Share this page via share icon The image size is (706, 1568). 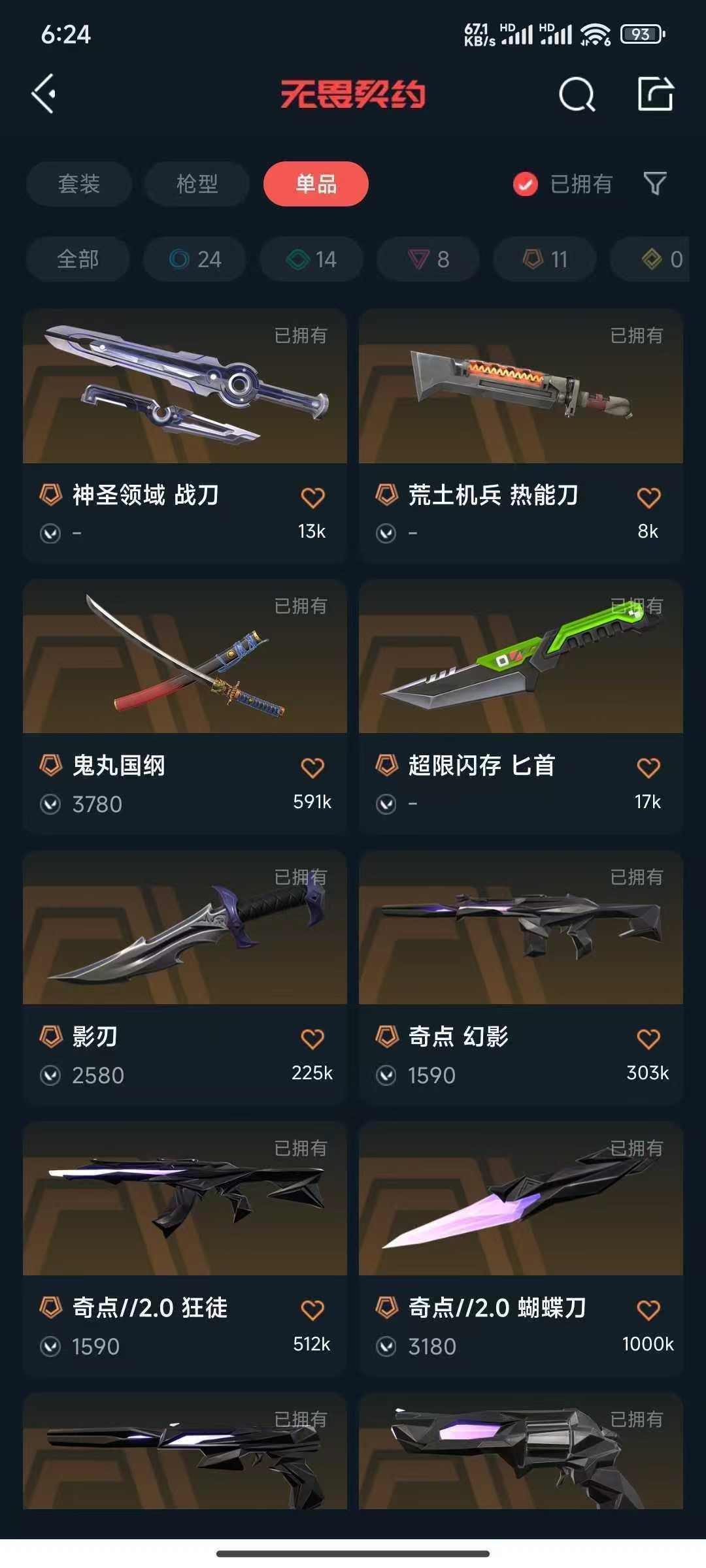(x=655, y=94)
